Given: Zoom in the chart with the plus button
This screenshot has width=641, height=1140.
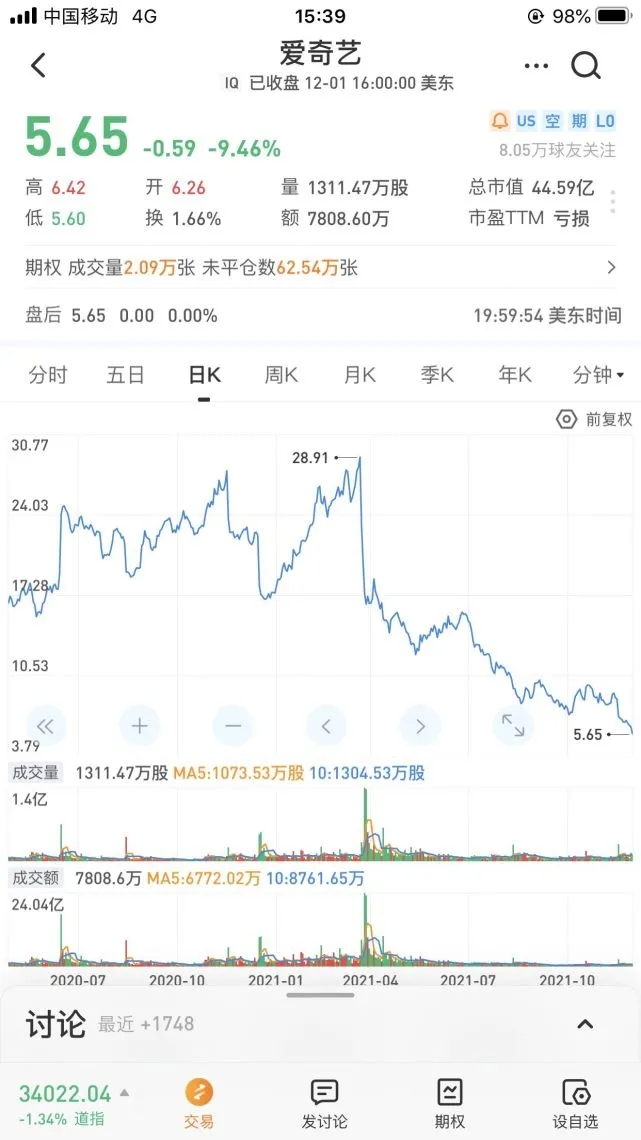Looking at the screenshot, I should (x=139, y=725).
